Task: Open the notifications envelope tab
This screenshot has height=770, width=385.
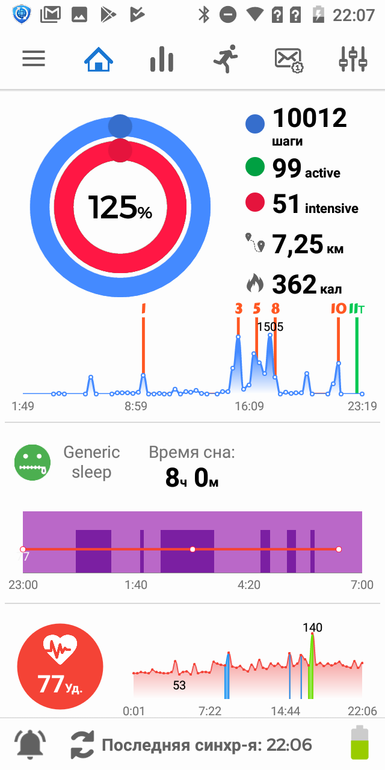Action: pos(289,60)
